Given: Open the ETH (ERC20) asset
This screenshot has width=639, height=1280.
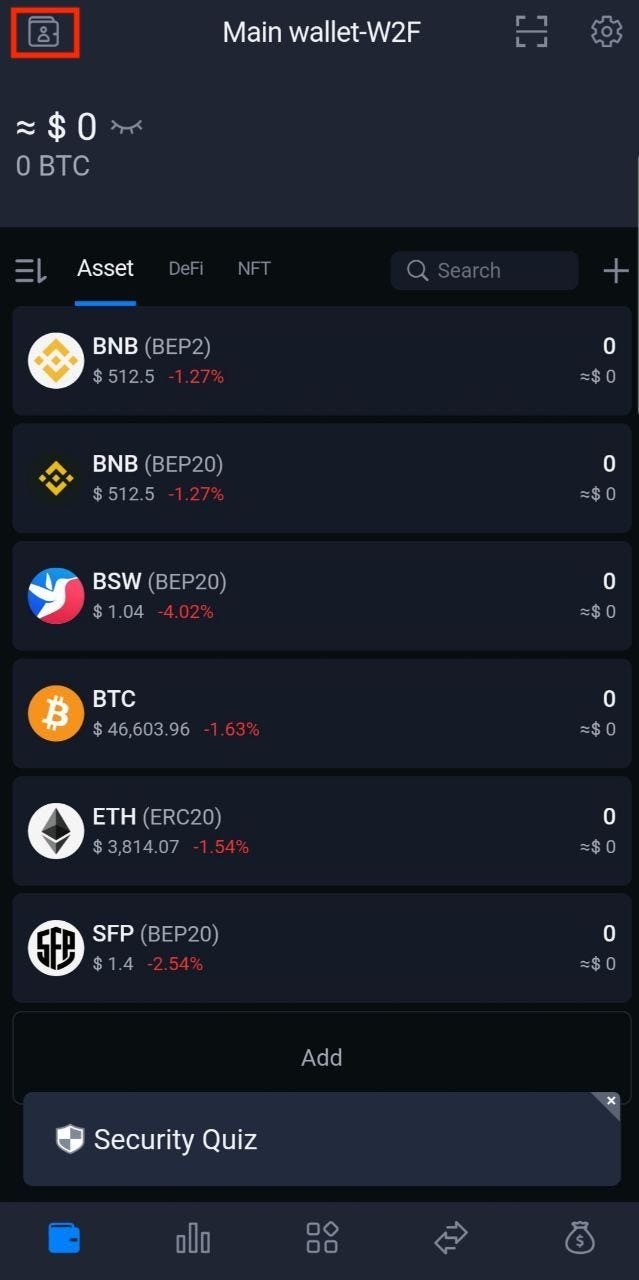Looking at the screenshot, I should click(322, 831).
